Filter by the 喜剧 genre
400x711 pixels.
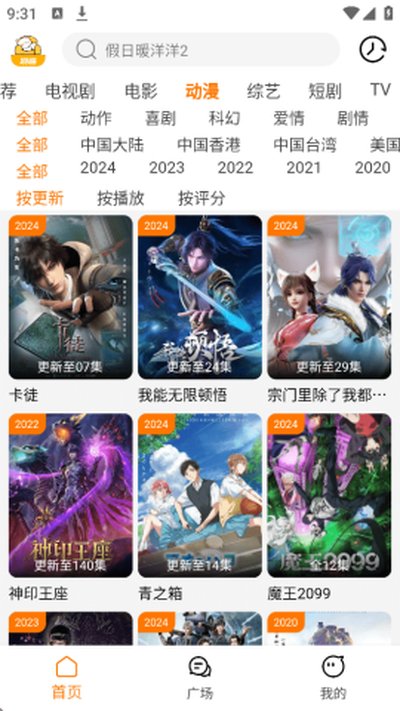pos(160,118)
